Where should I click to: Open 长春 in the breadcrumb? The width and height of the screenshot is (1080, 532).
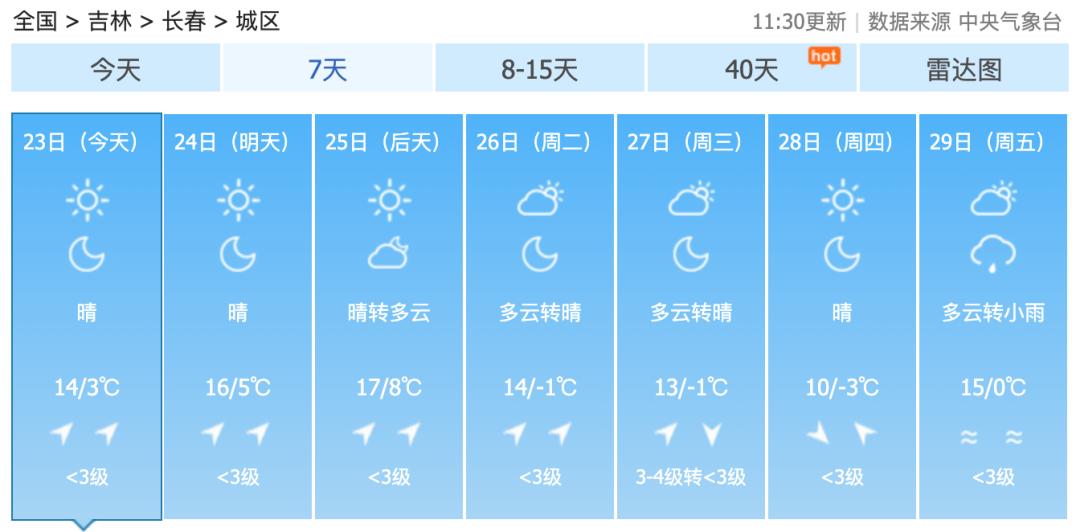[x=184, y=21]
